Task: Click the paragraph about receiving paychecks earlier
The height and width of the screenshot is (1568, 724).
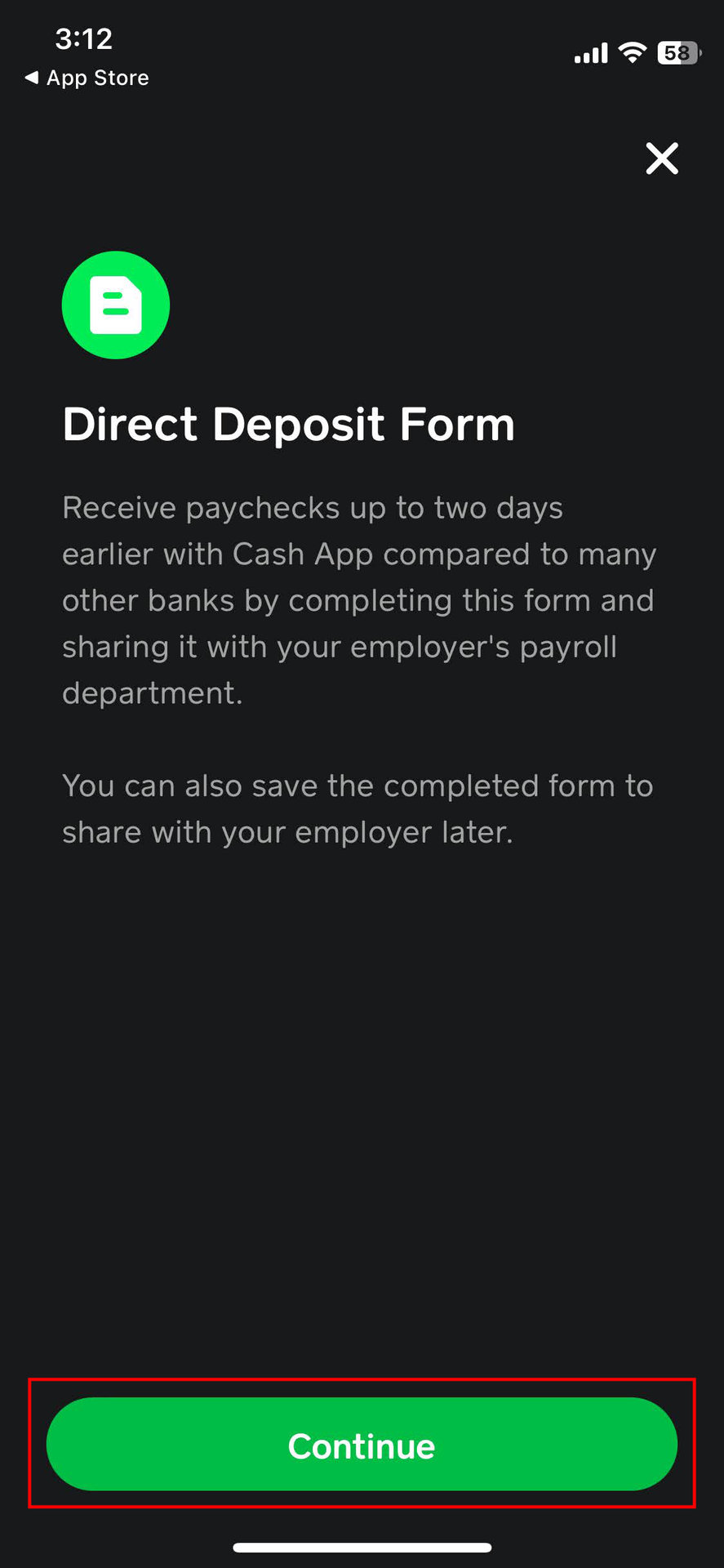Action: click(x=359, y=600)
